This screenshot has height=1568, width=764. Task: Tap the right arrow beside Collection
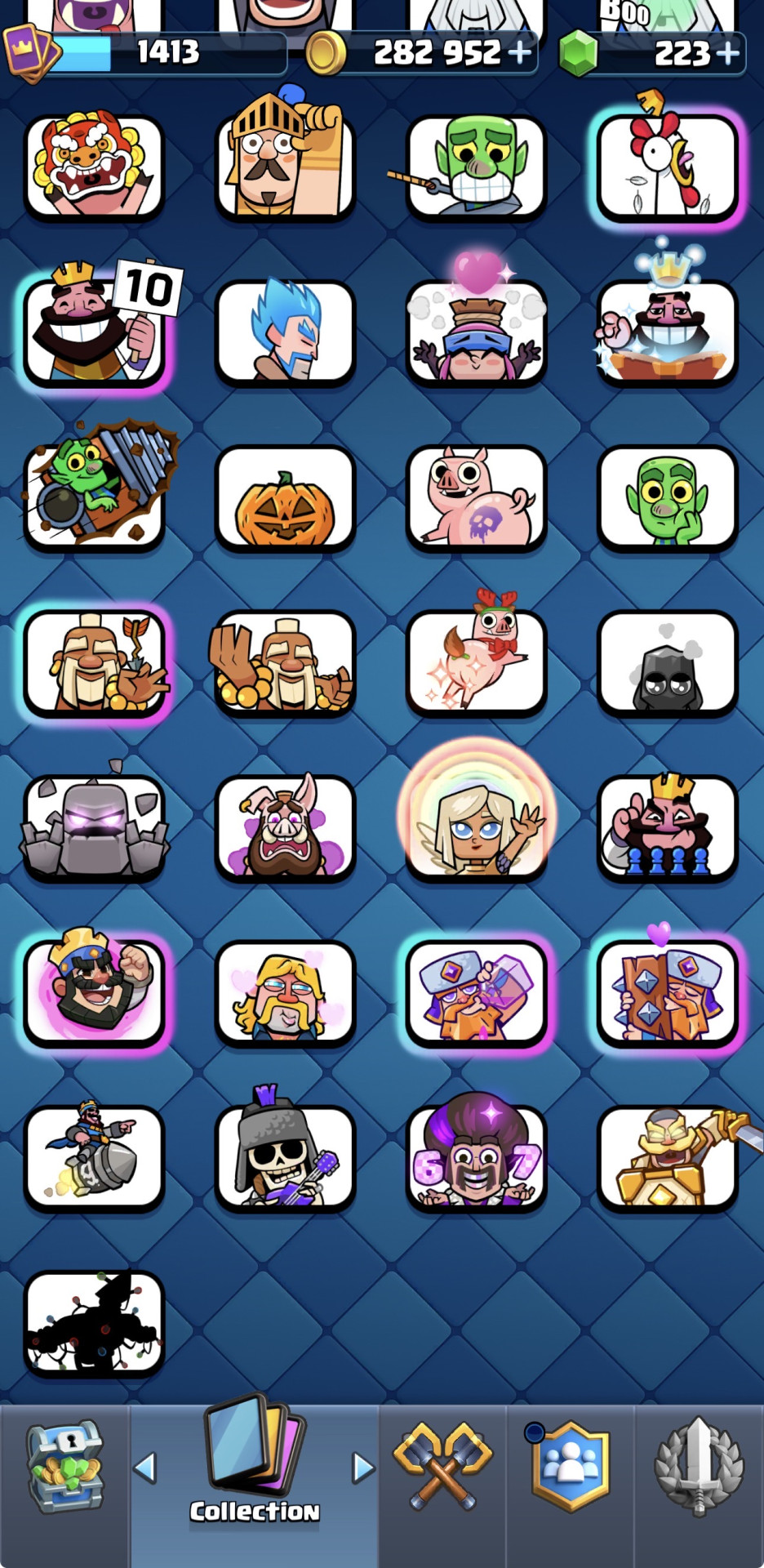pyautogui.click(x=363, y=1468)
